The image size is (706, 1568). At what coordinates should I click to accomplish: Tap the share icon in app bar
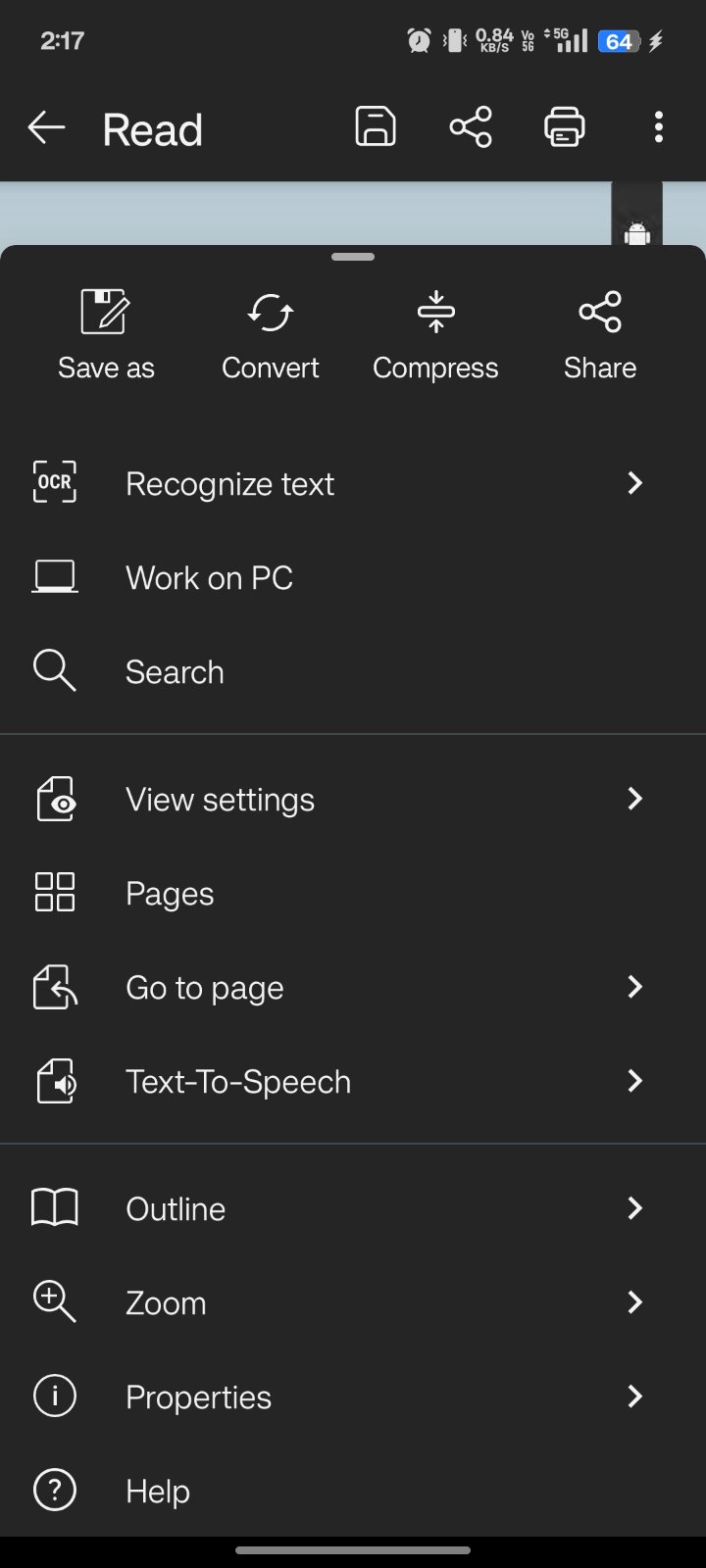(x=471, y=127)
